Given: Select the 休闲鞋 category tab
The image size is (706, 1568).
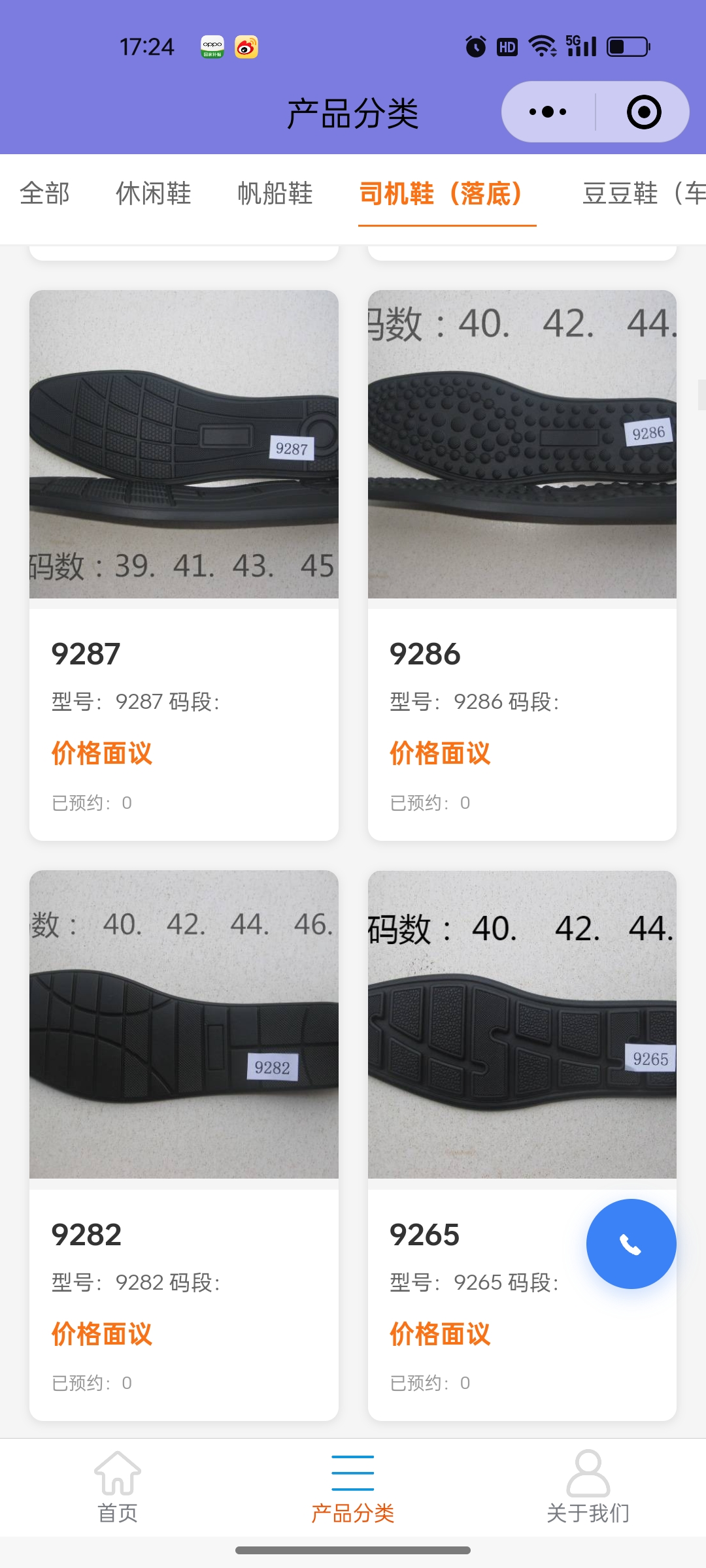Looking at the screenshot, I should (154, 193).
